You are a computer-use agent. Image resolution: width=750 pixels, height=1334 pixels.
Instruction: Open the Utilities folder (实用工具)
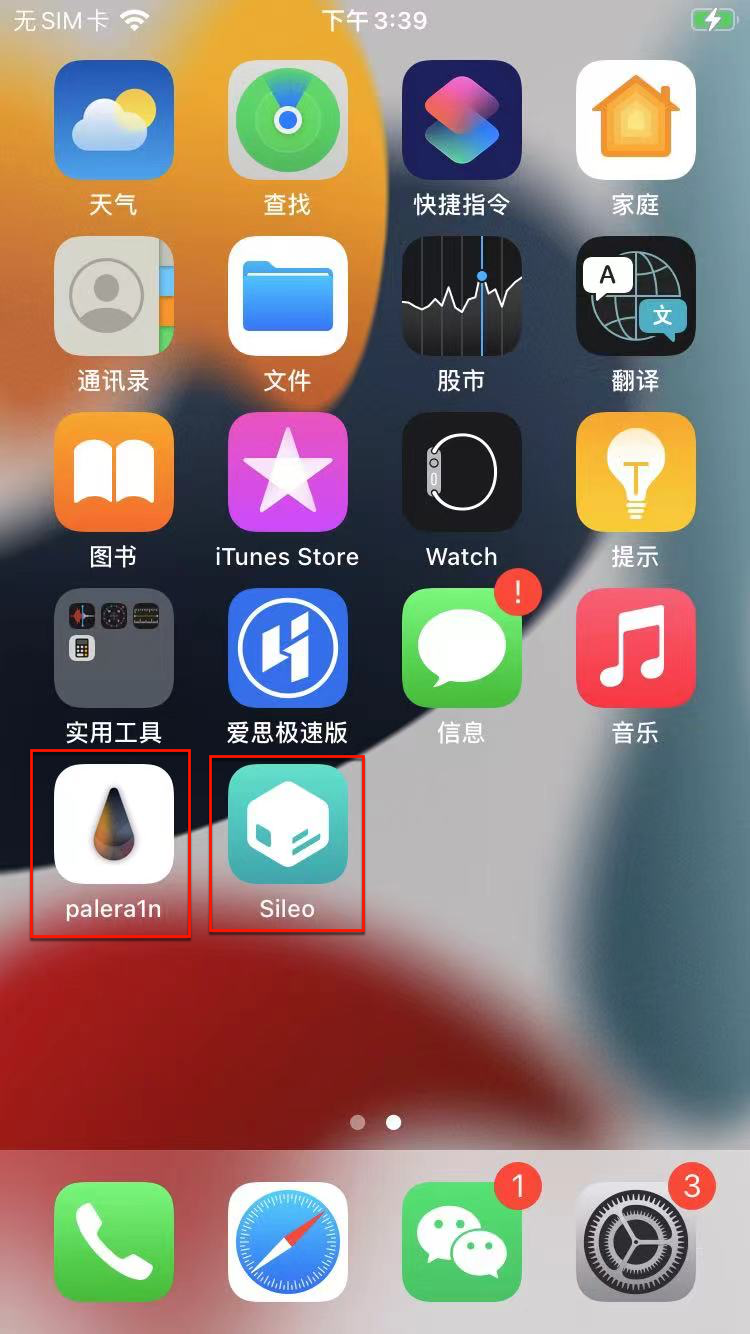tap(113, 648)
